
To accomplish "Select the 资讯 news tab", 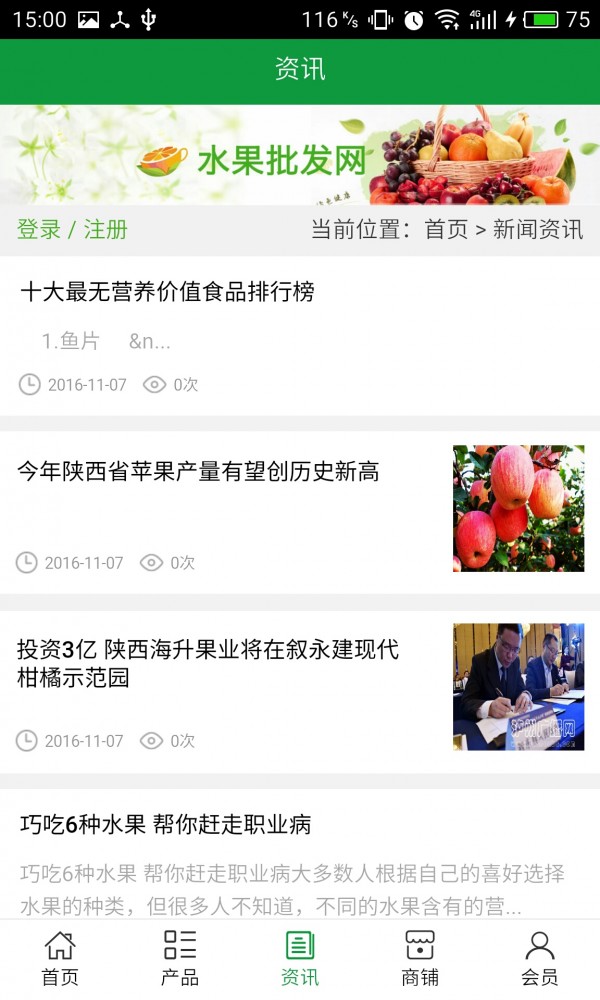I will click(x=300, y=959).
